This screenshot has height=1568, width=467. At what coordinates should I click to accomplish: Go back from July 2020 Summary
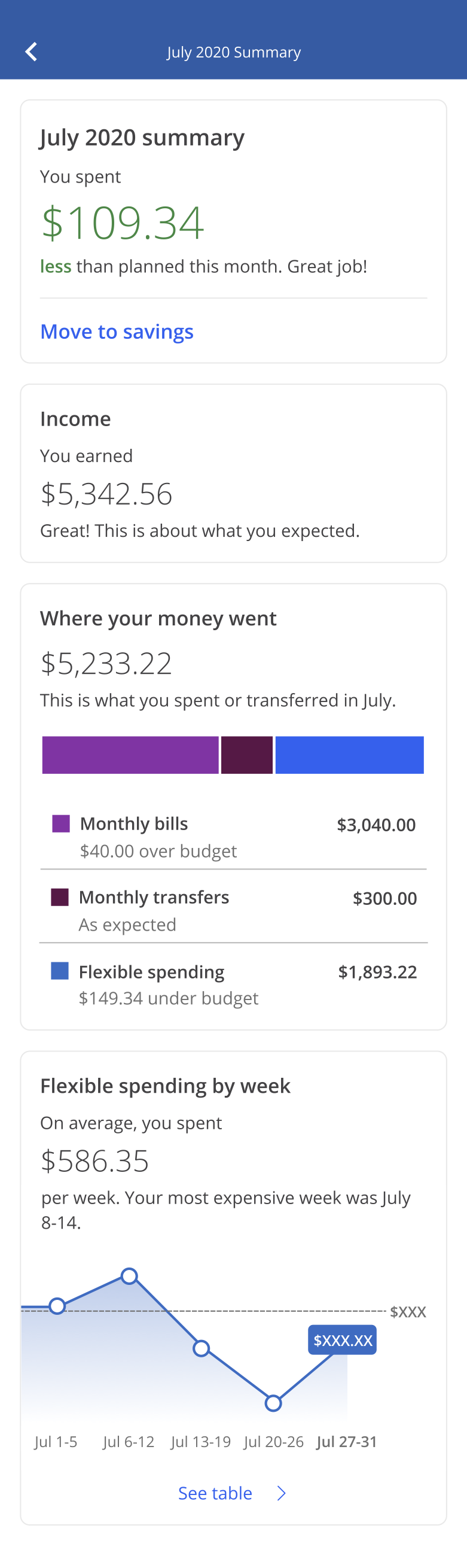32,51
